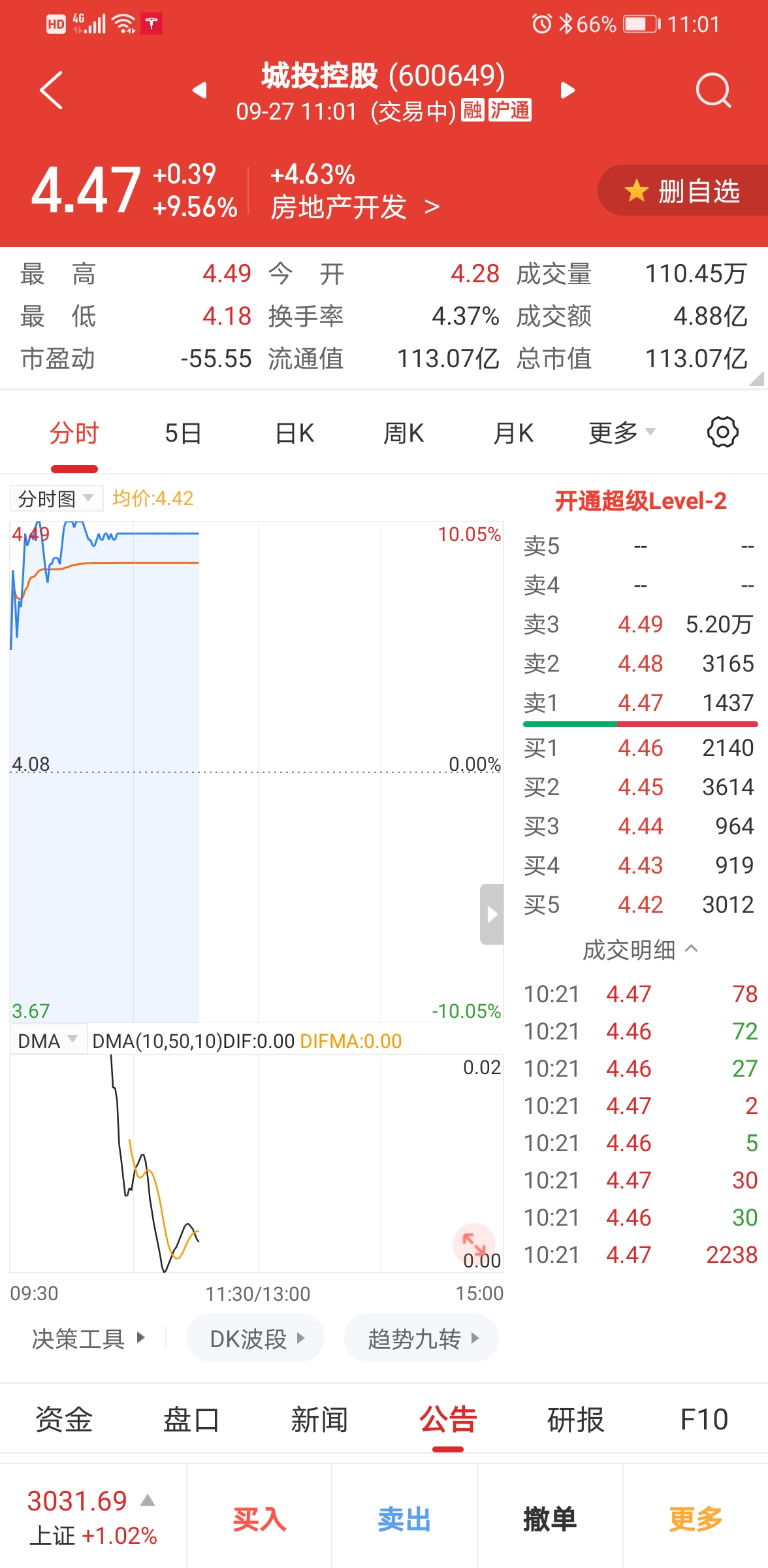768x1568 pixels.
Task: Collapse the 成交明细 section
Action: pos(640,949)
